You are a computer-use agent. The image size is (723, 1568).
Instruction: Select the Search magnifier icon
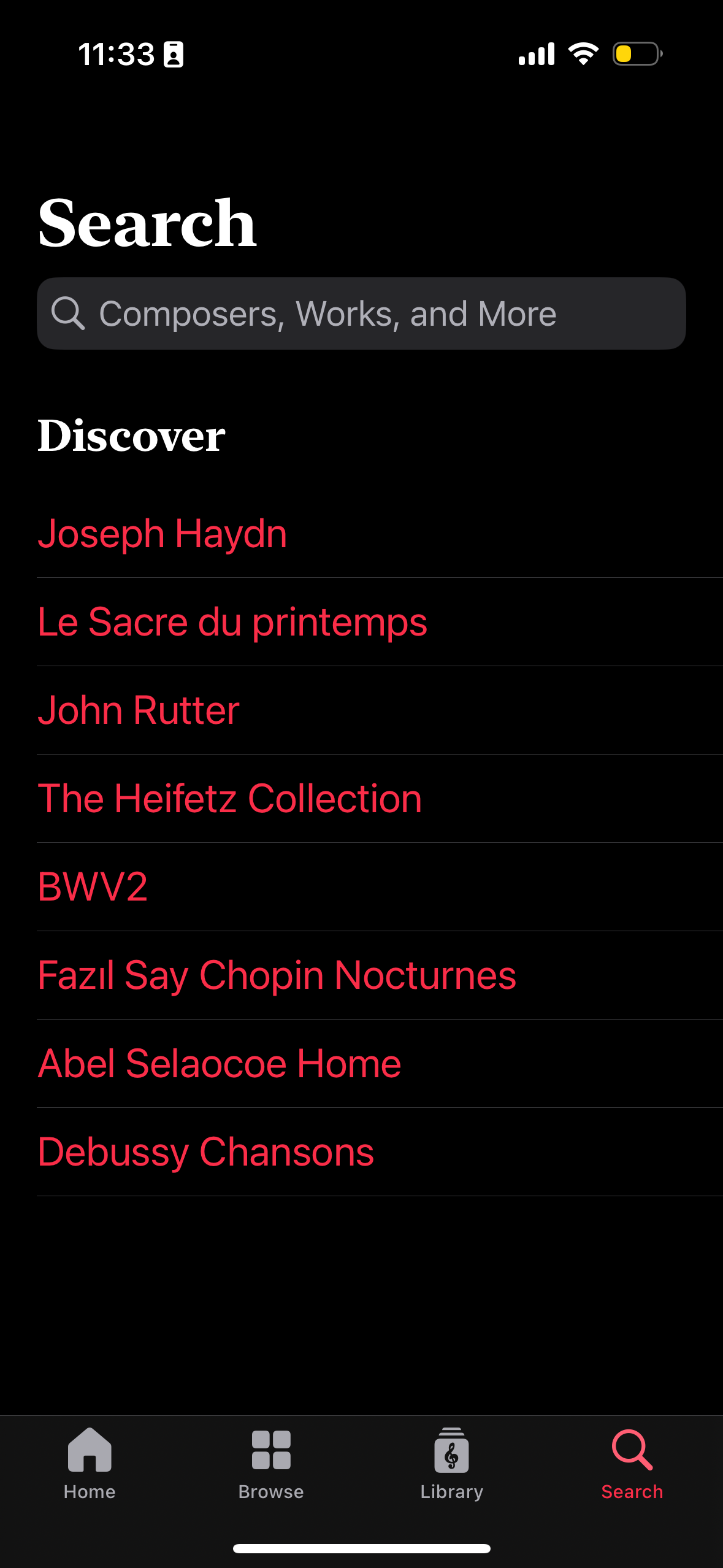(632, 1450)
